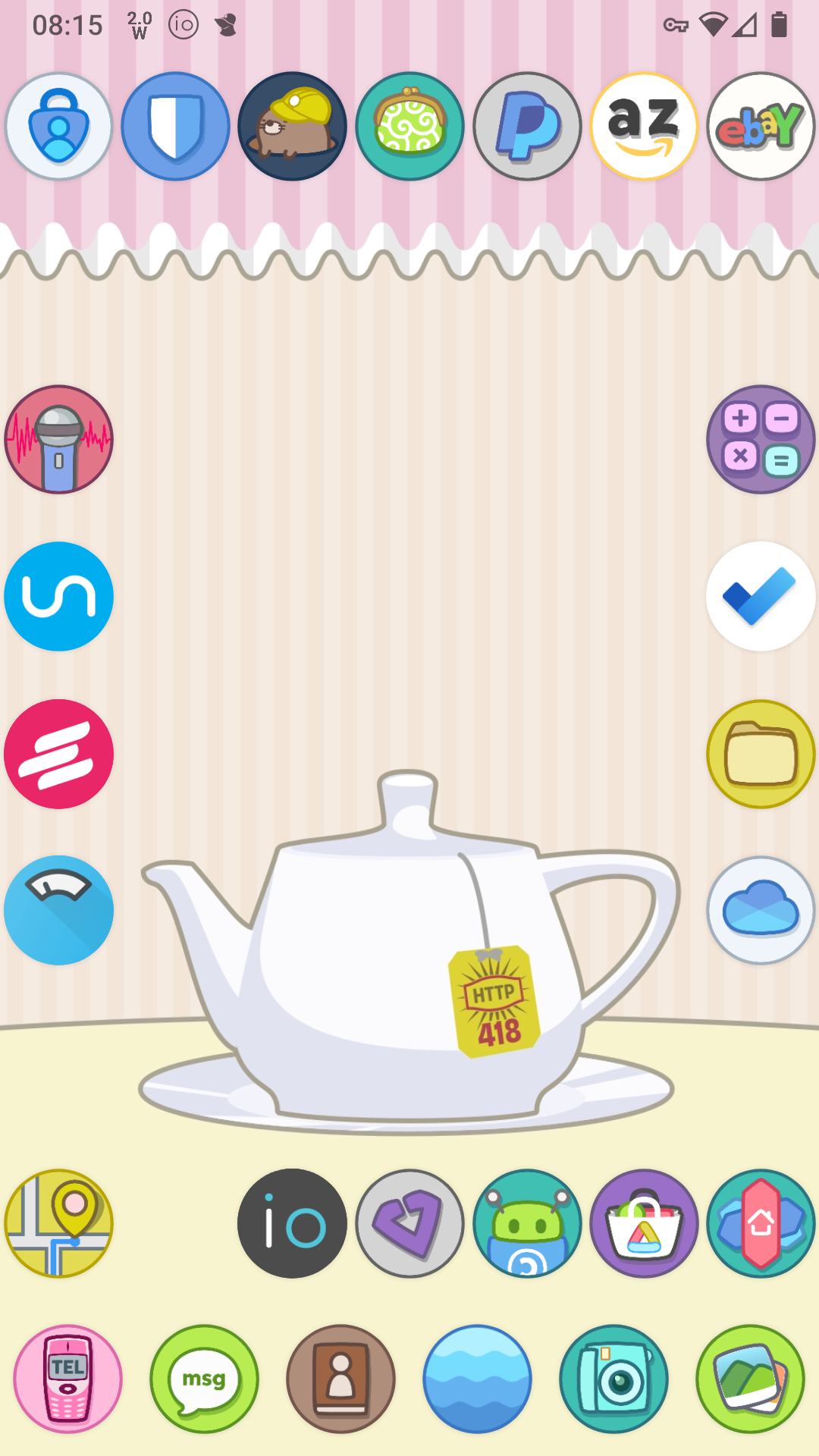
Task: Open the yellow file manager folder
Action: (761, 754)
